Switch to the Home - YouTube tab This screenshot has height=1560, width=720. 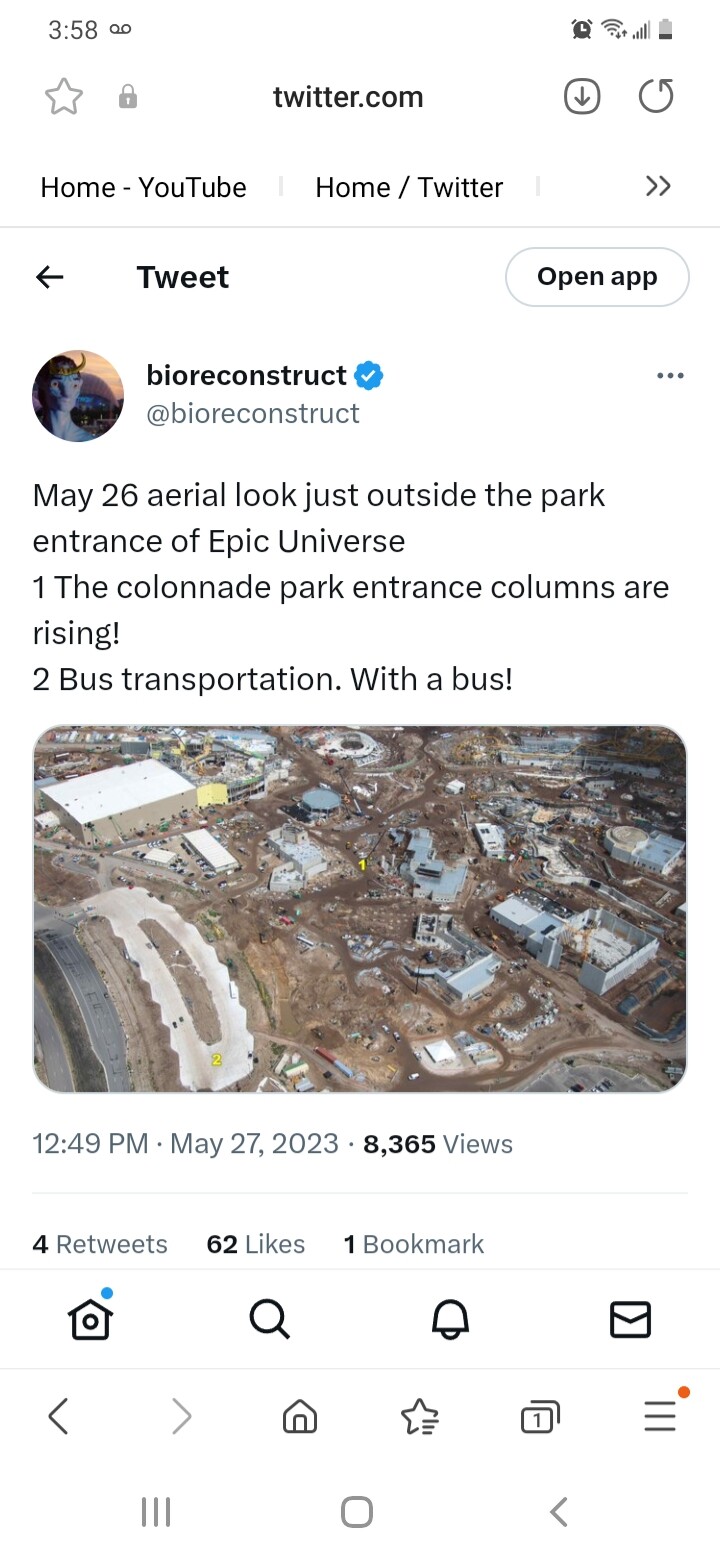(x=143, y=187)
